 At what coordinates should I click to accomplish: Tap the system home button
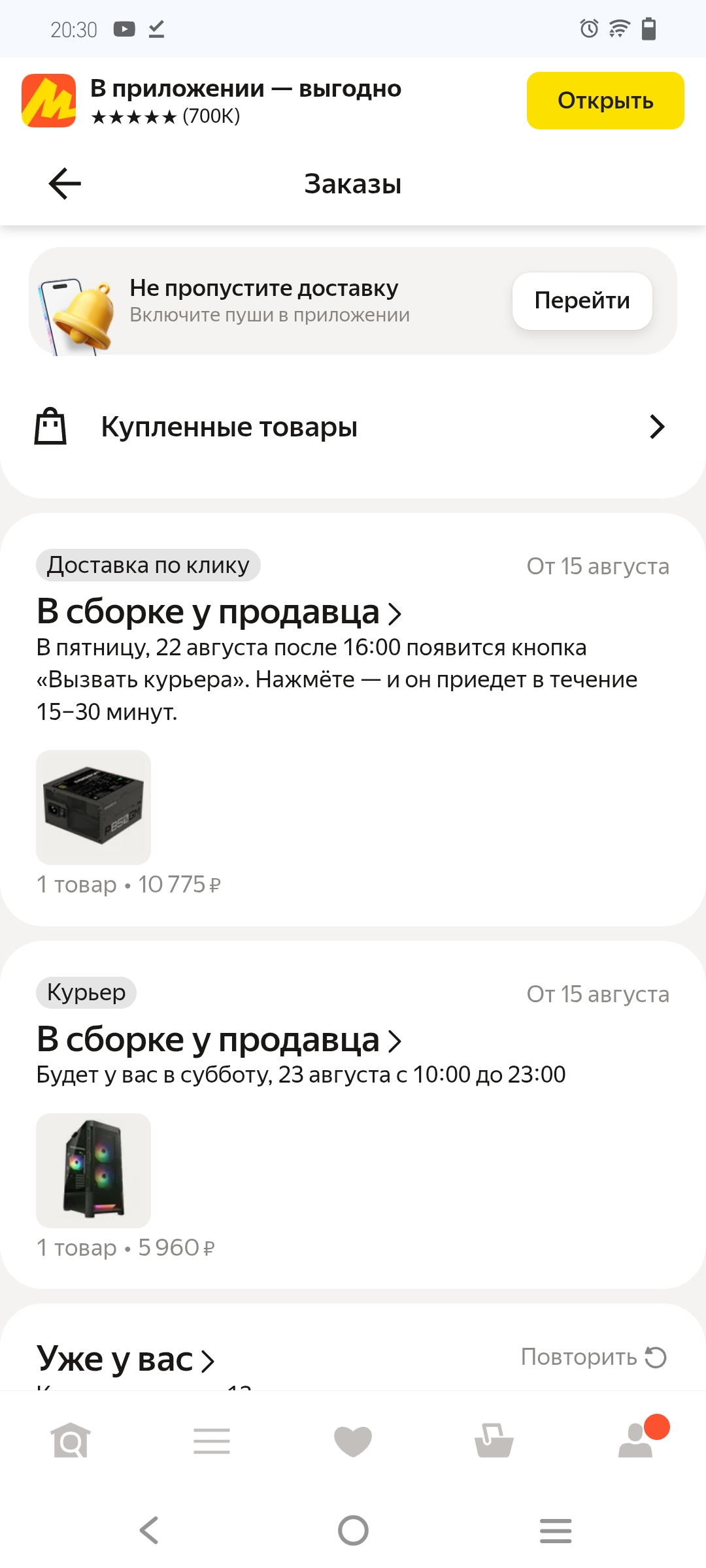point(353,1530)
